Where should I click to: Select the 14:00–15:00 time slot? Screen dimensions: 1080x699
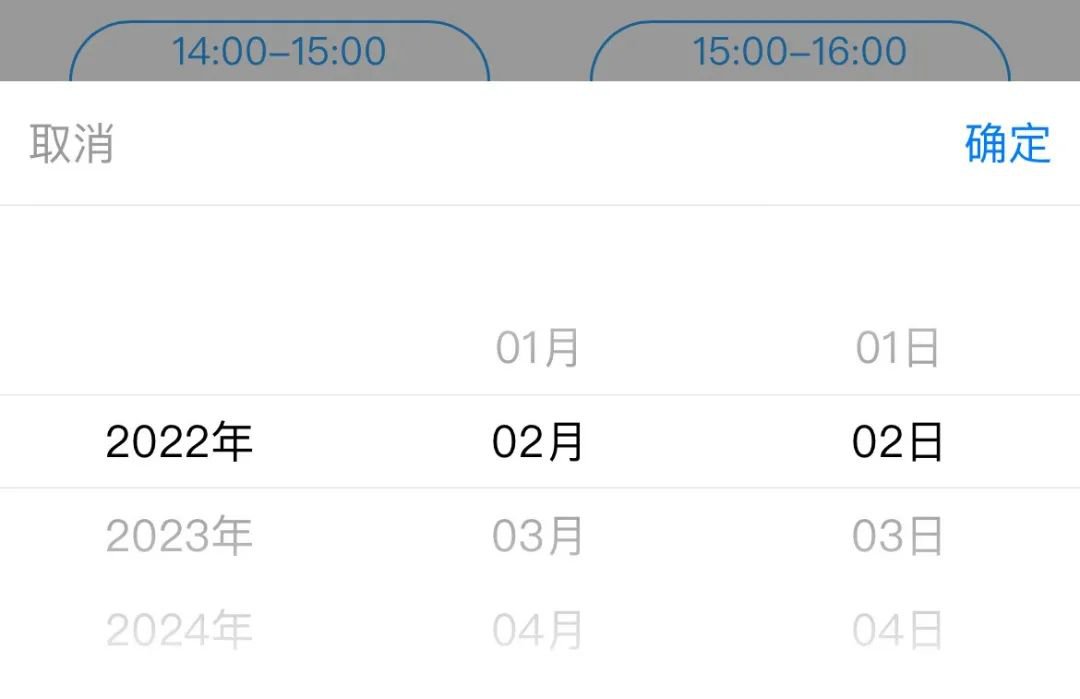pos(278,52)
